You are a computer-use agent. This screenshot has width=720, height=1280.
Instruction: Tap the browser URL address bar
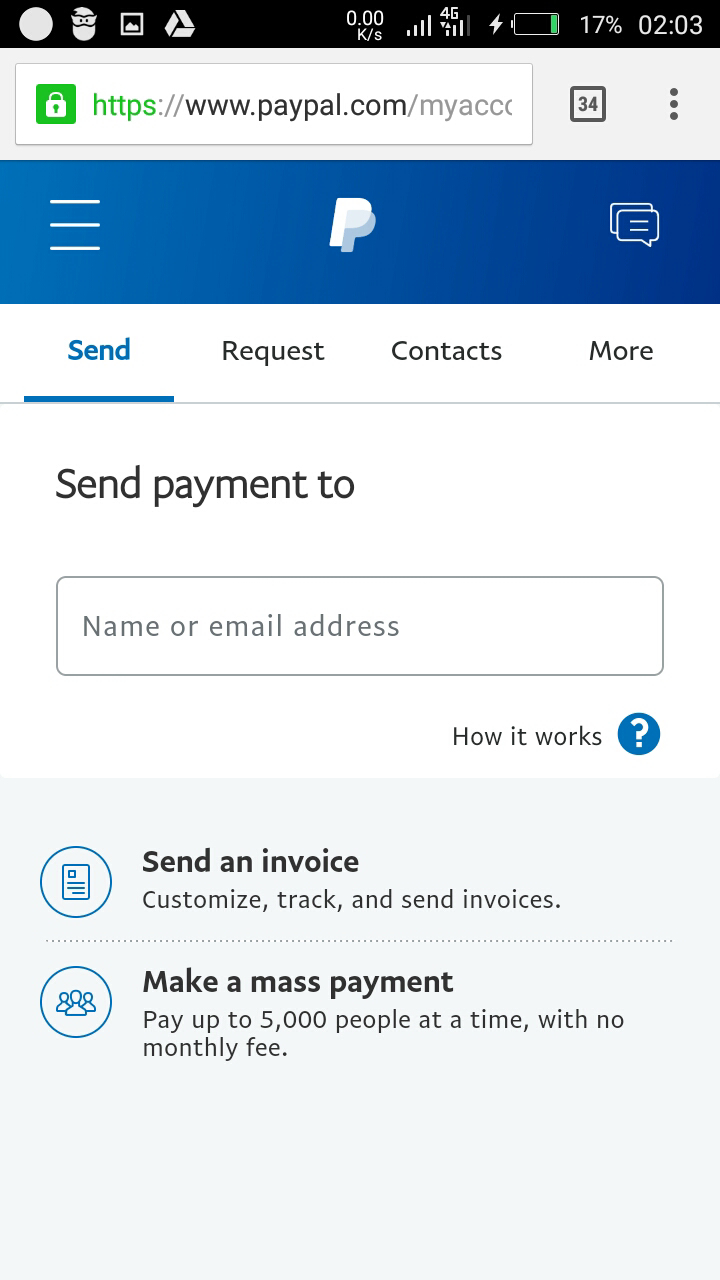274,104
